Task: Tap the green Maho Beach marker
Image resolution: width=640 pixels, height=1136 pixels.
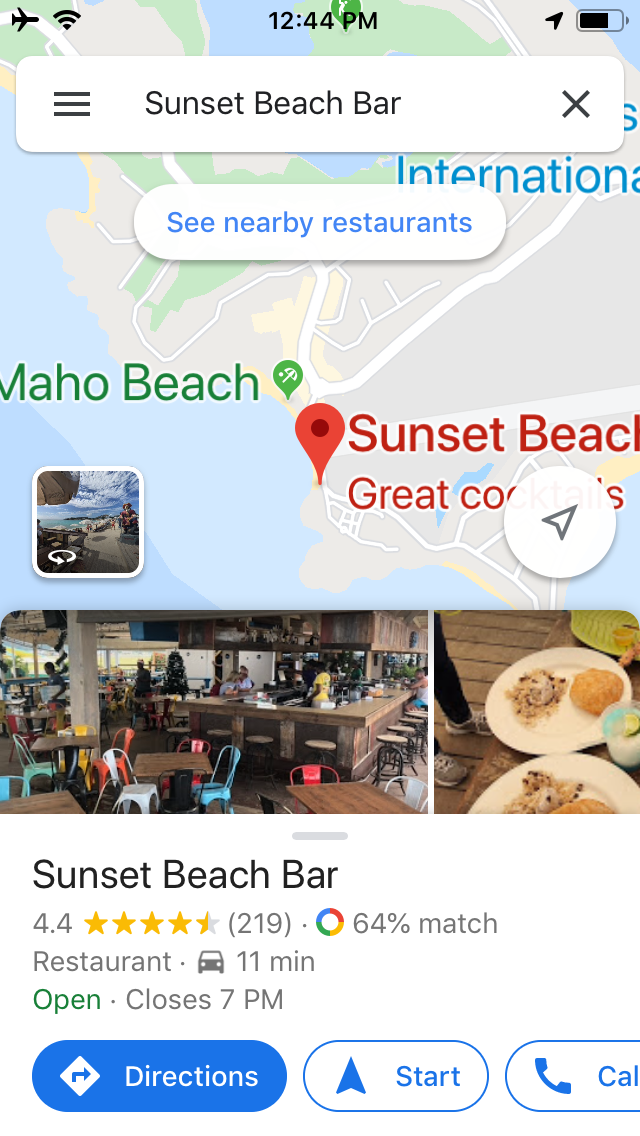Action: pos(288,377)
